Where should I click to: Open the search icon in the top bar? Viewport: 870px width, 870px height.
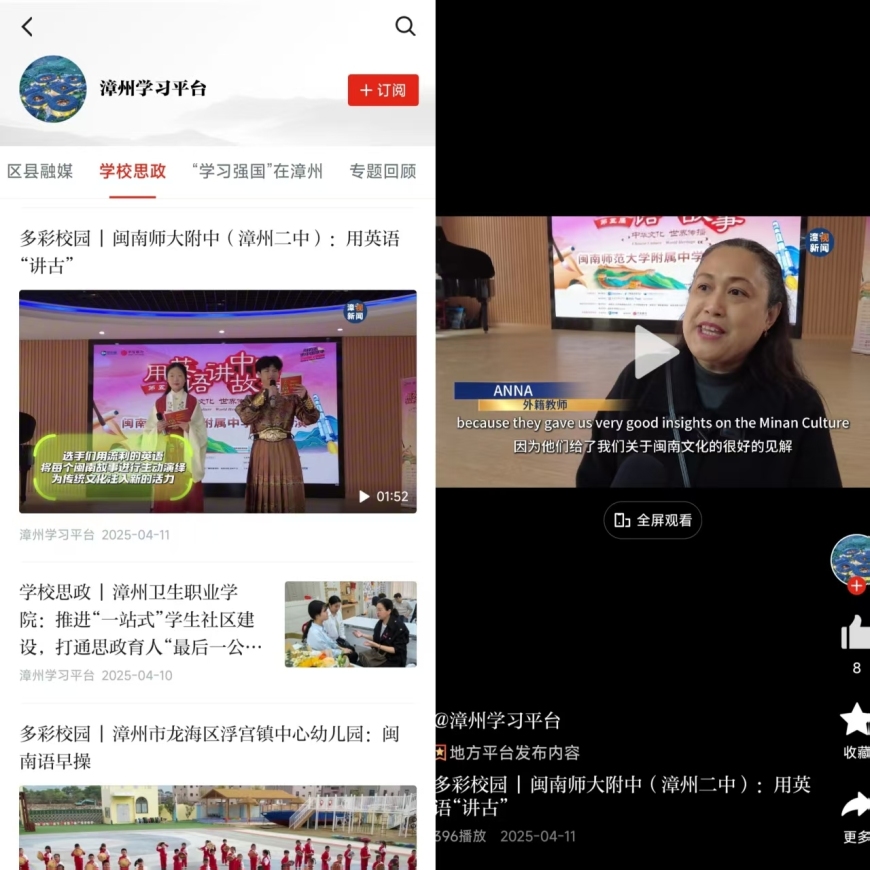click(405, 27)
